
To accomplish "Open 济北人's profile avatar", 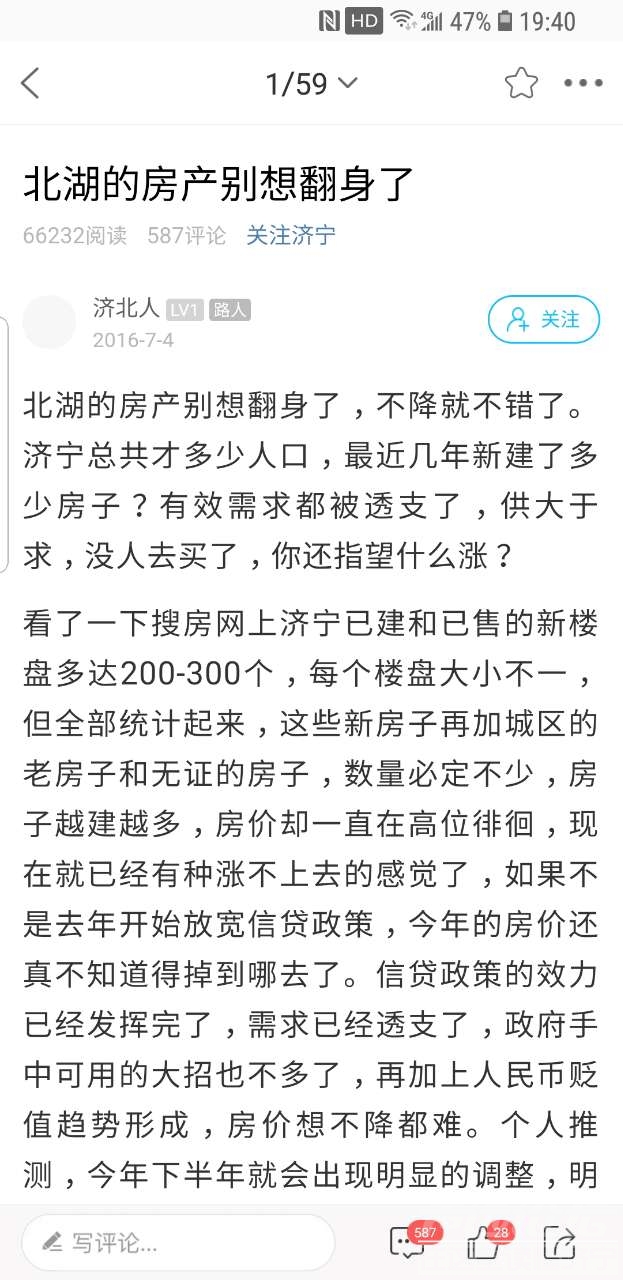I will click(49, 322).
